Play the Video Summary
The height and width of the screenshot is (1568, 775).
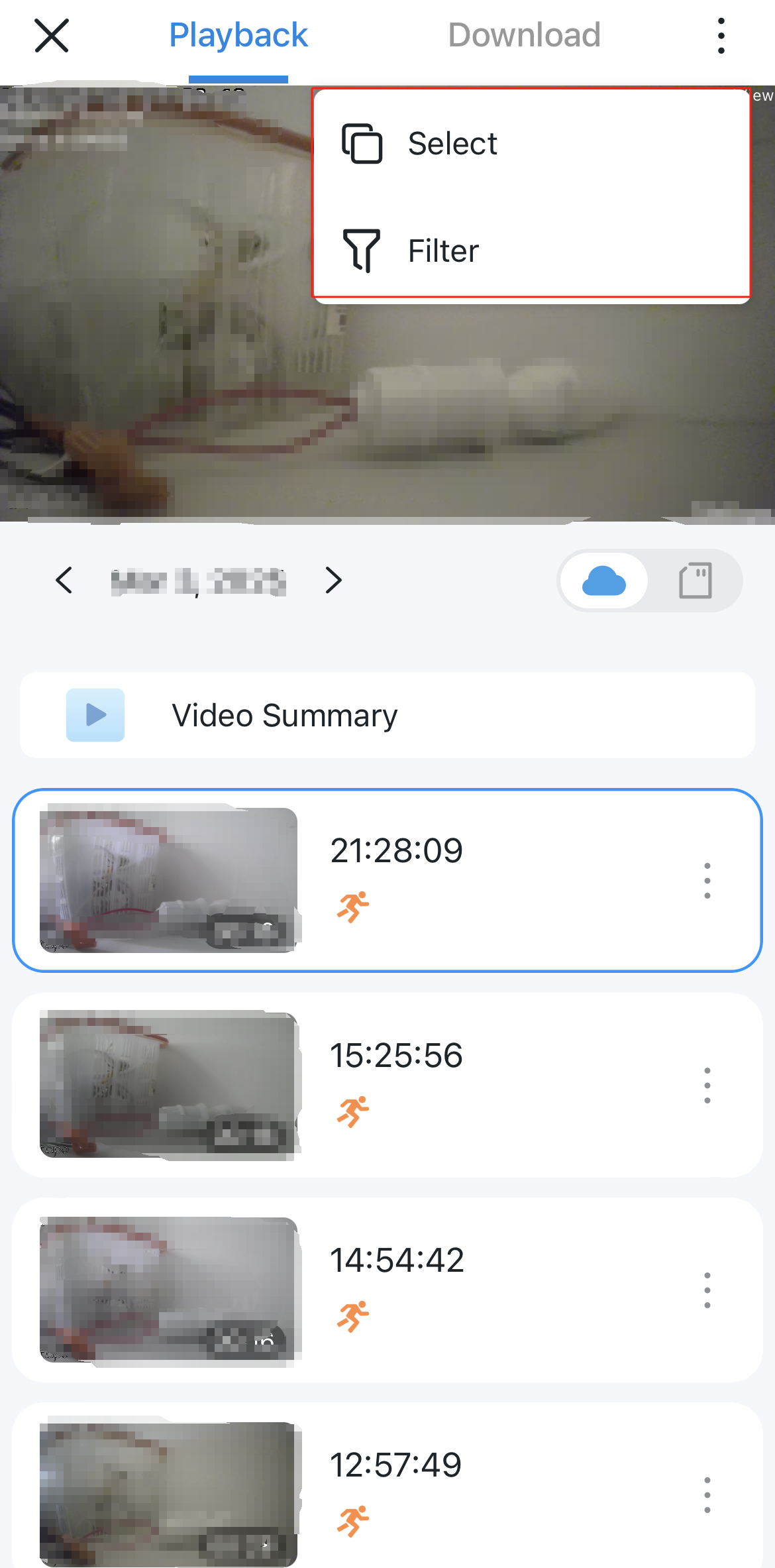95,715
